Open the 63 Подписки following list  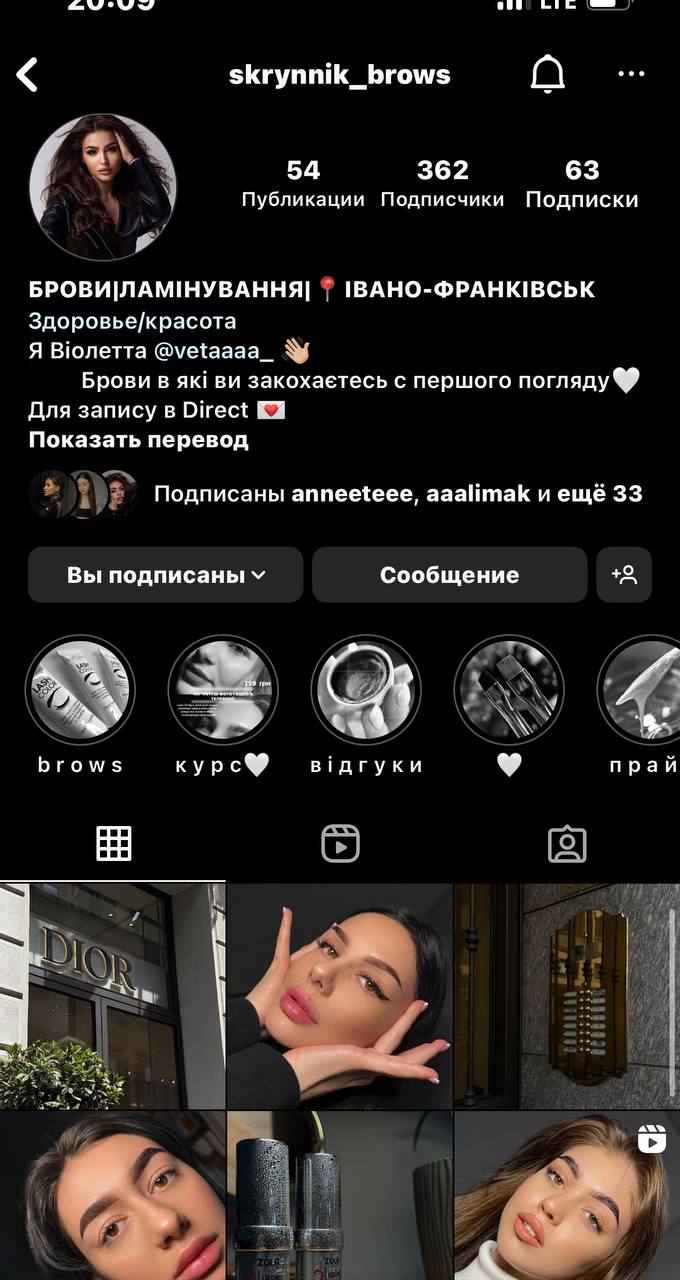click(x=582, y=184)
